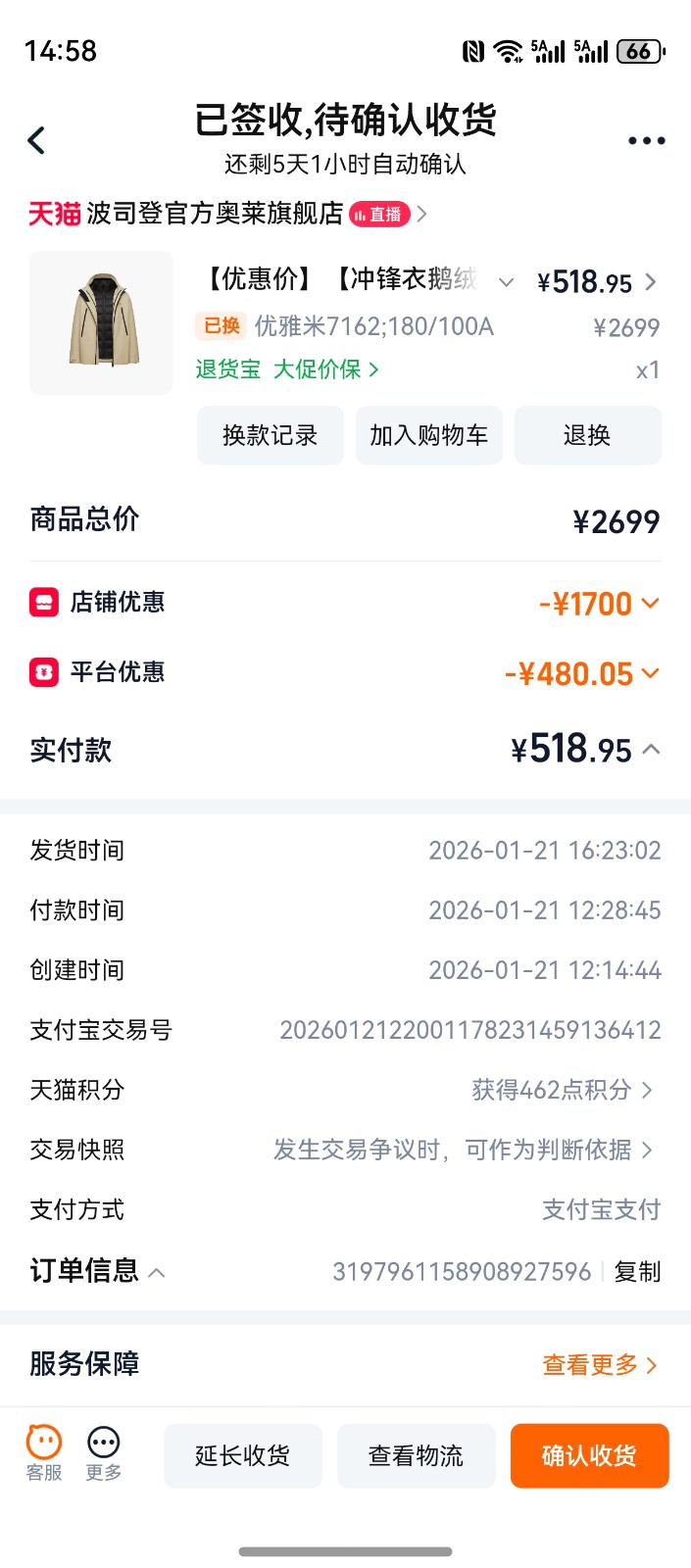Open the 交易快照 transaction snapshot
The height and width of the screenshot is (1568, 691).
point(463,1150)
